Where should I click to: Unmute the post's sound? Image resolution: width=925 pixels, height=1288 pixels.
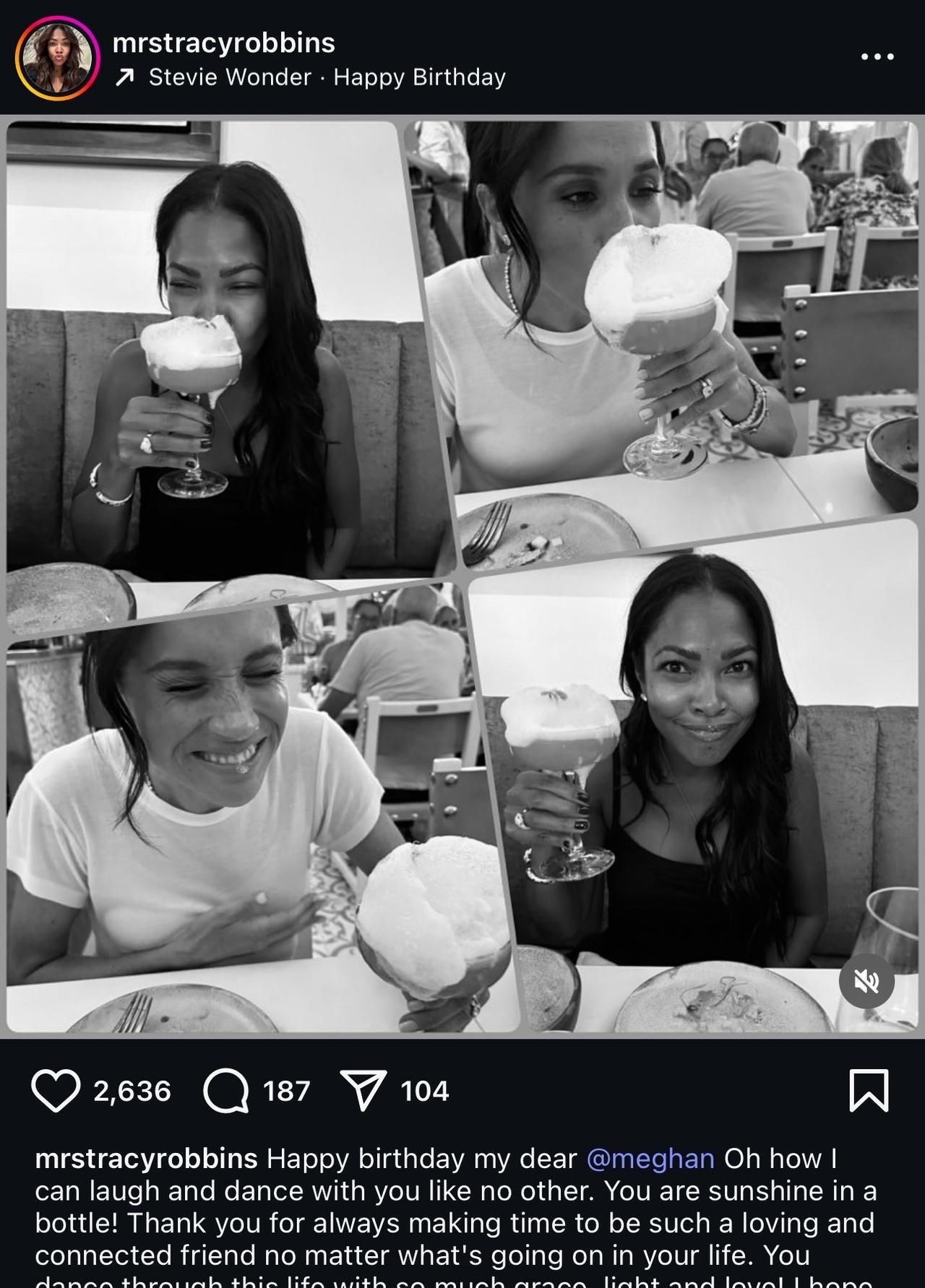click(x=866, y=980)
